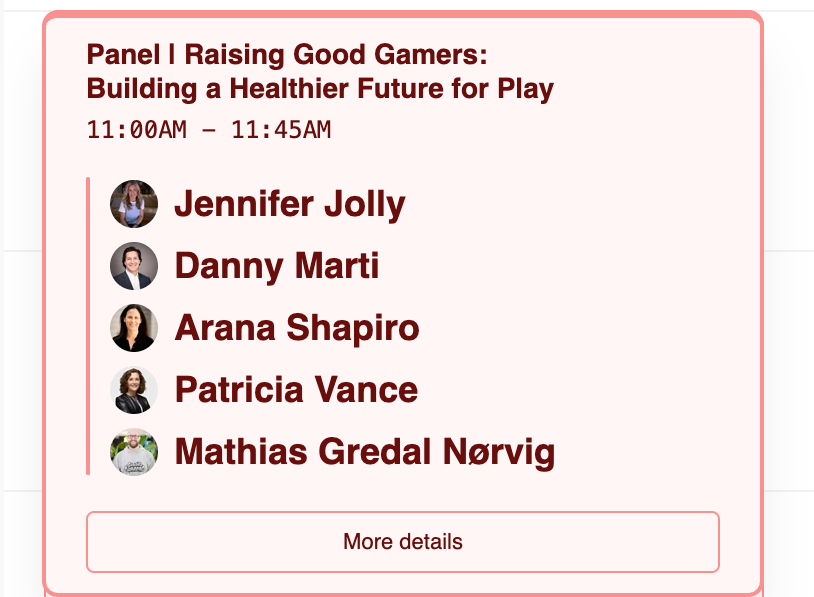Open Mathias Gredal Nørvig's profile

(332, 452)
